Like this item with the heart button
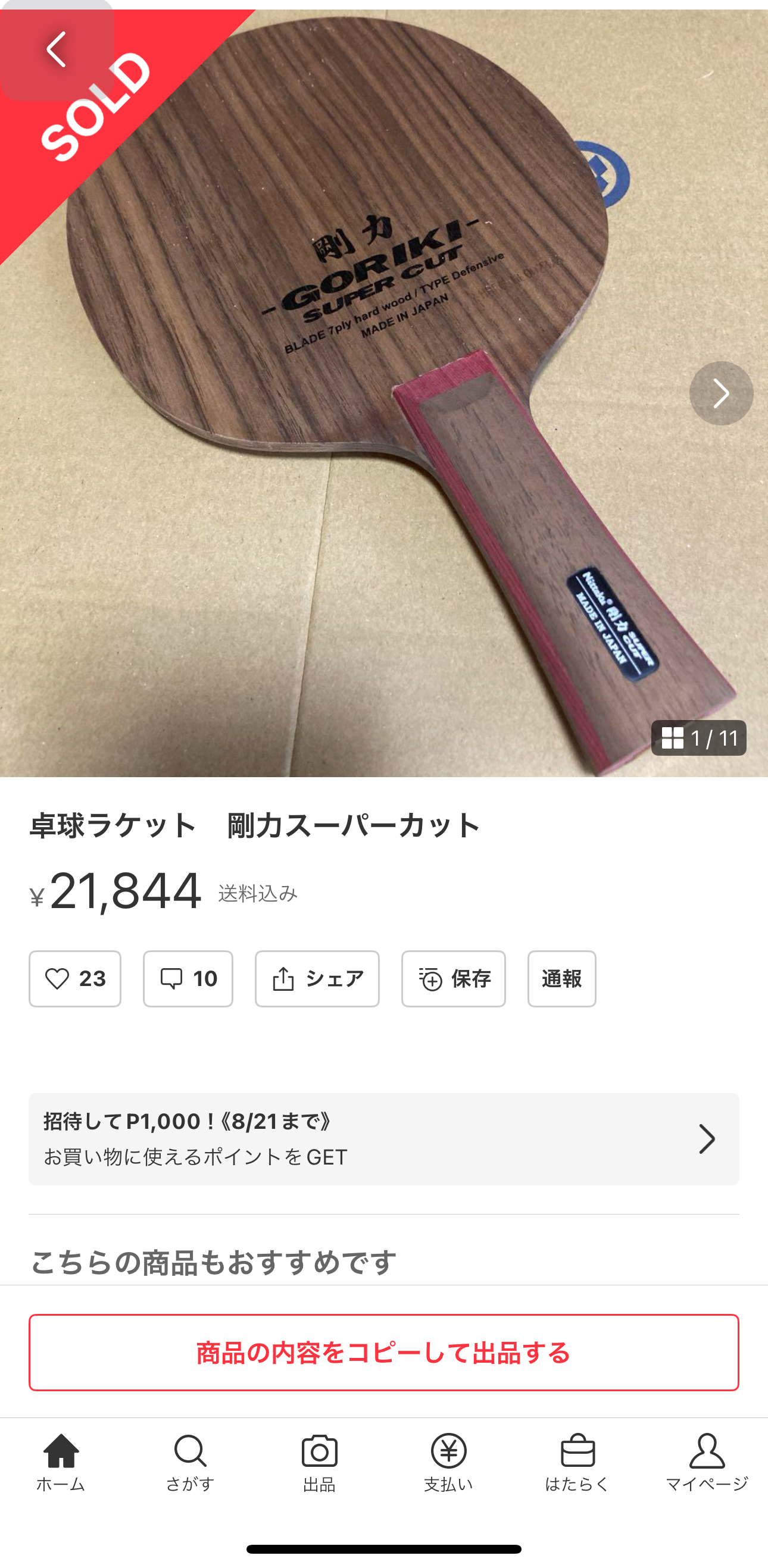The height and width of the screenshot is (1568, 768). coord(75,979)
